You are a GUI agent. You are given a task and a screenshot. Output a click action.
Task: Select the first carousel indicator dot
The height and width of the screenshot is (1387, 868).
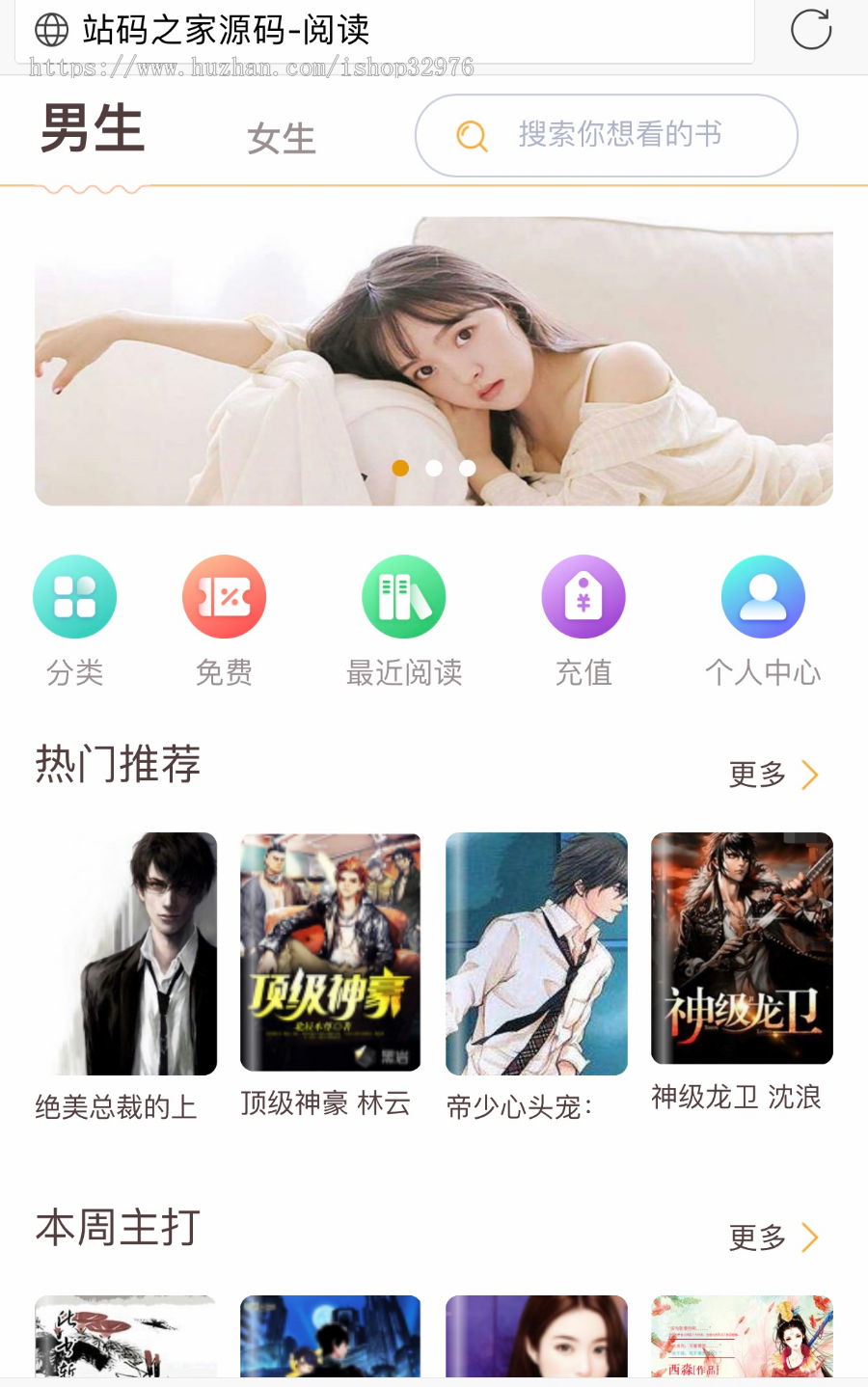(401, 468)
